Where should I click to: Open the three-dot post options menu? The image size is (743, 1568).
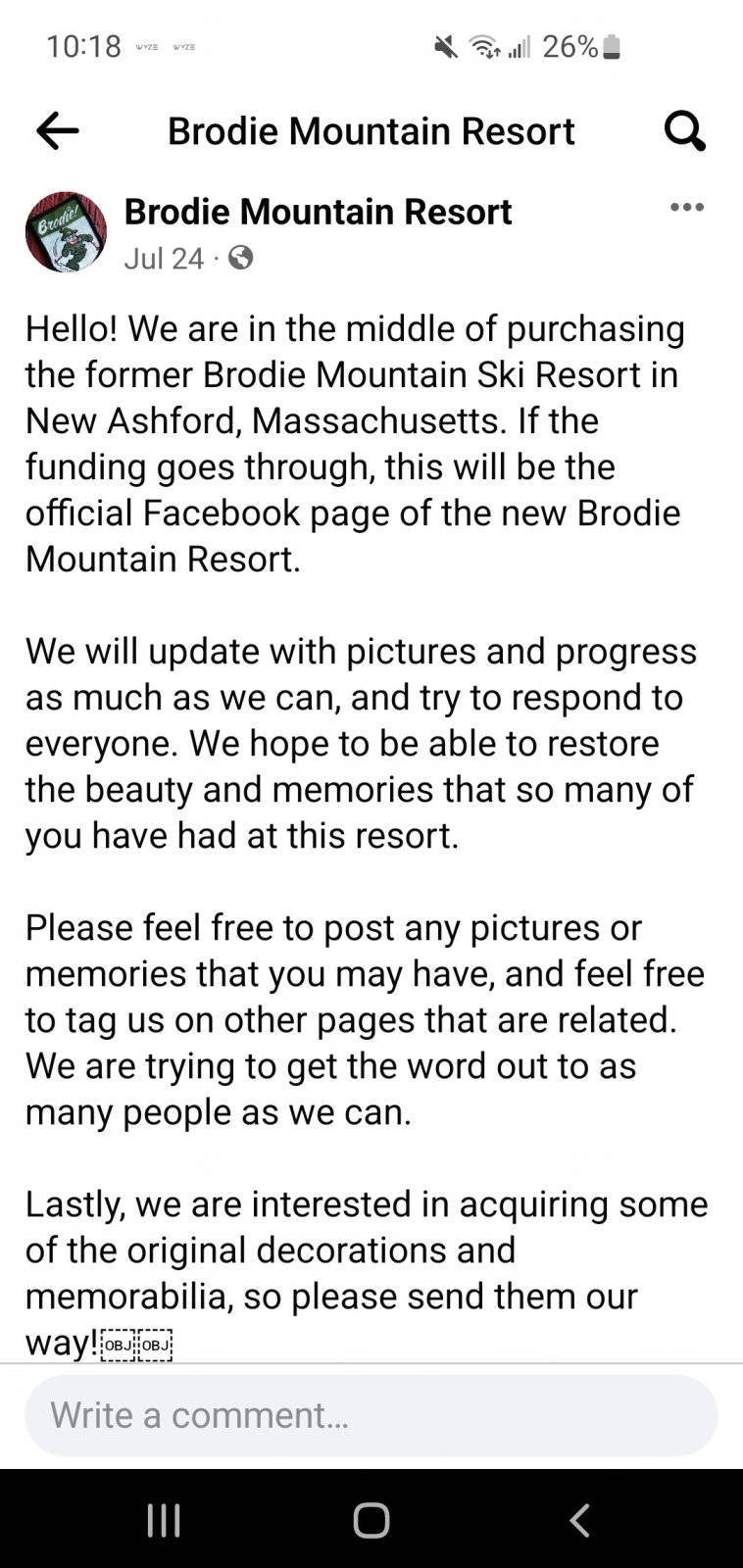point(687,207)
